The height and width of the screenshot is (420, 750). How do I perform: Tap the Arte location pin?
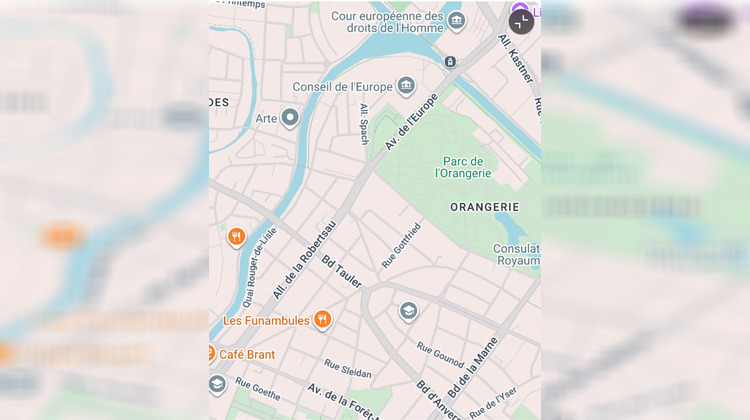(x=290, y=118)
